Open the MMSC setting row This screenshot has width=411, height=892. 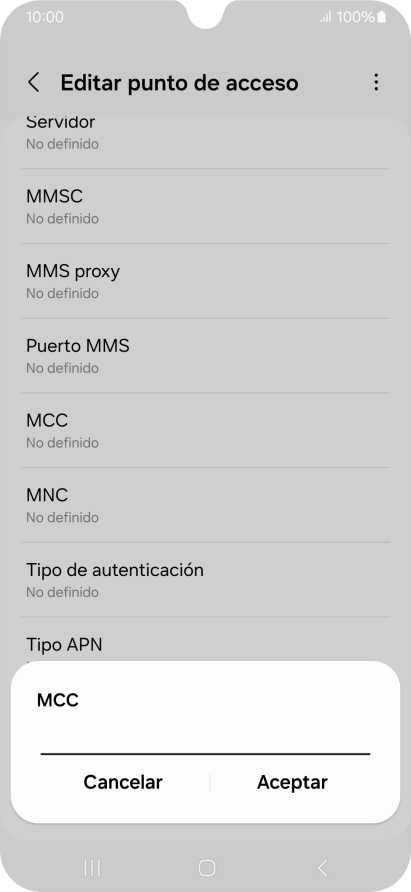click(x=206, y=207)
